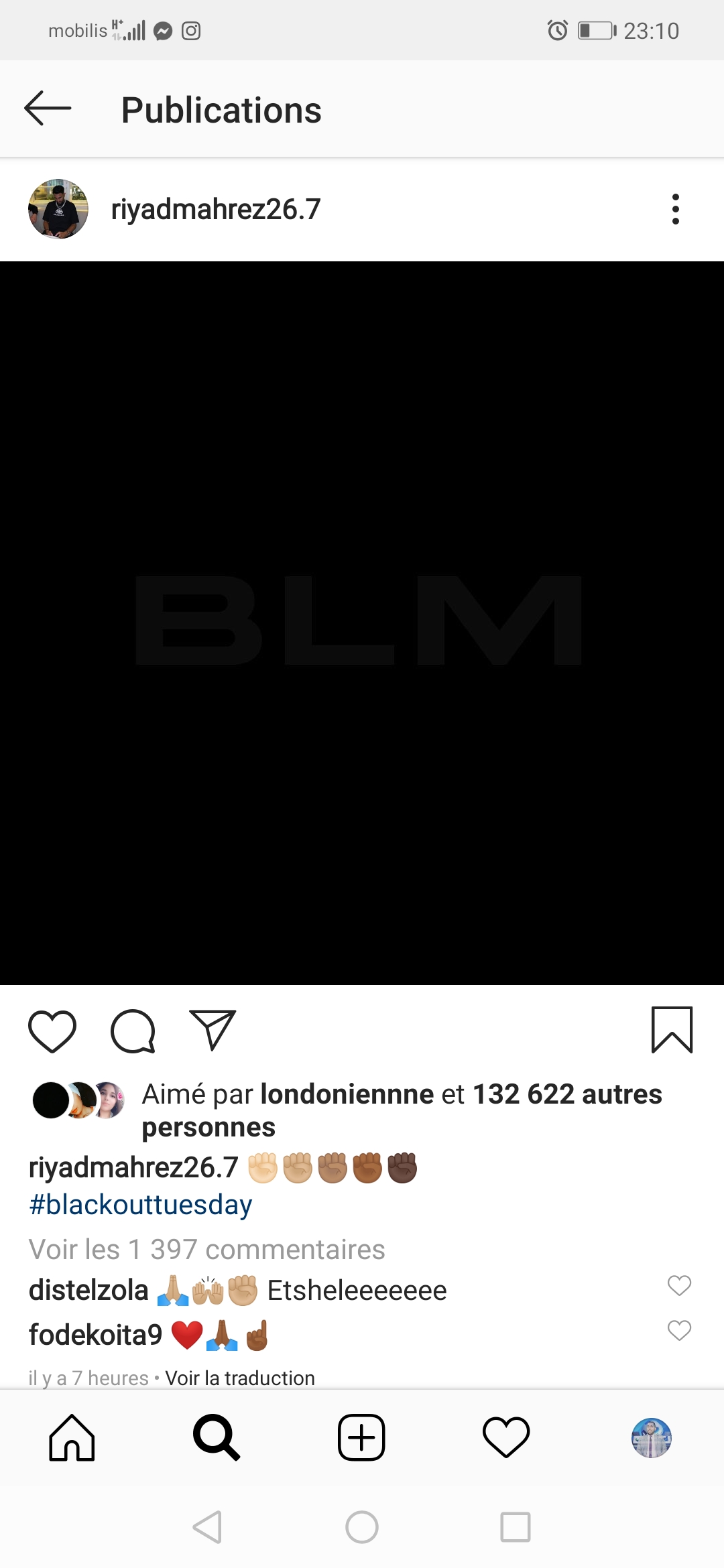
Task: Go to my profile tab
Action: click(x=651, y=1437)
